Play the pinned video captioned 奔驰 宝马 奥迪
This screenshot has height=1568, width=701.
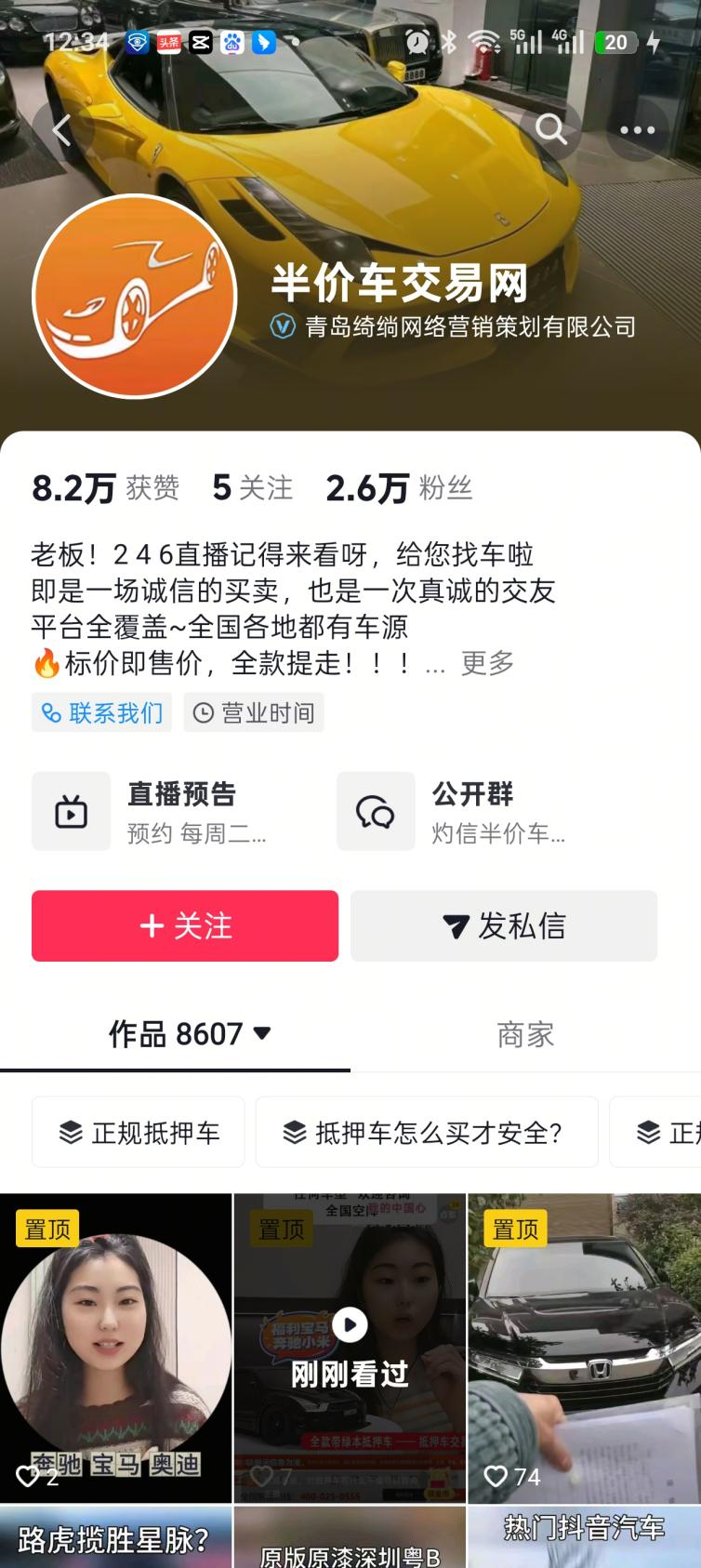tap(115, 1348)
